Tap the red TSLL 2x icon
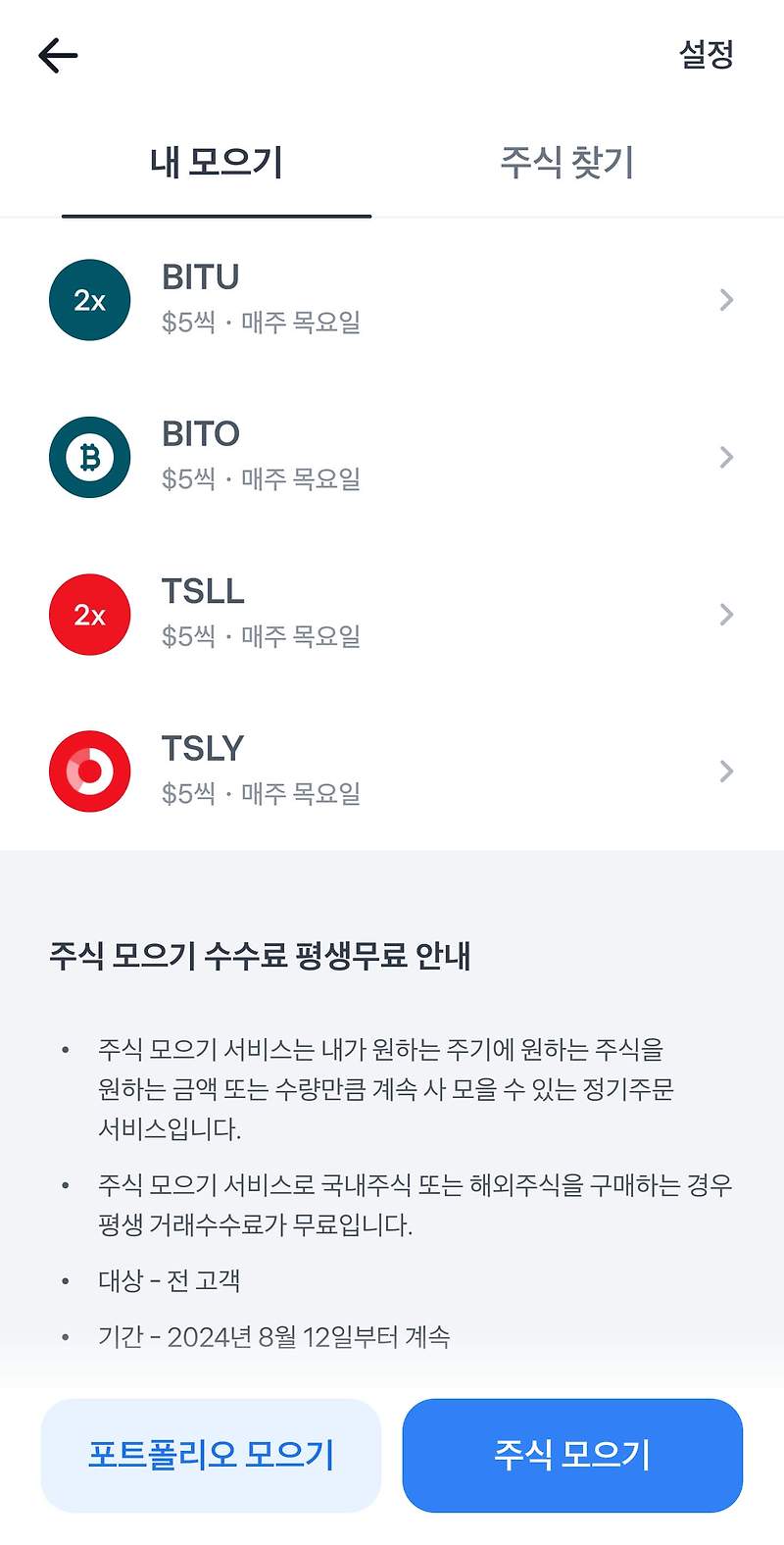Viewport: 784px width, 1545px height. [x=89, y=615]
